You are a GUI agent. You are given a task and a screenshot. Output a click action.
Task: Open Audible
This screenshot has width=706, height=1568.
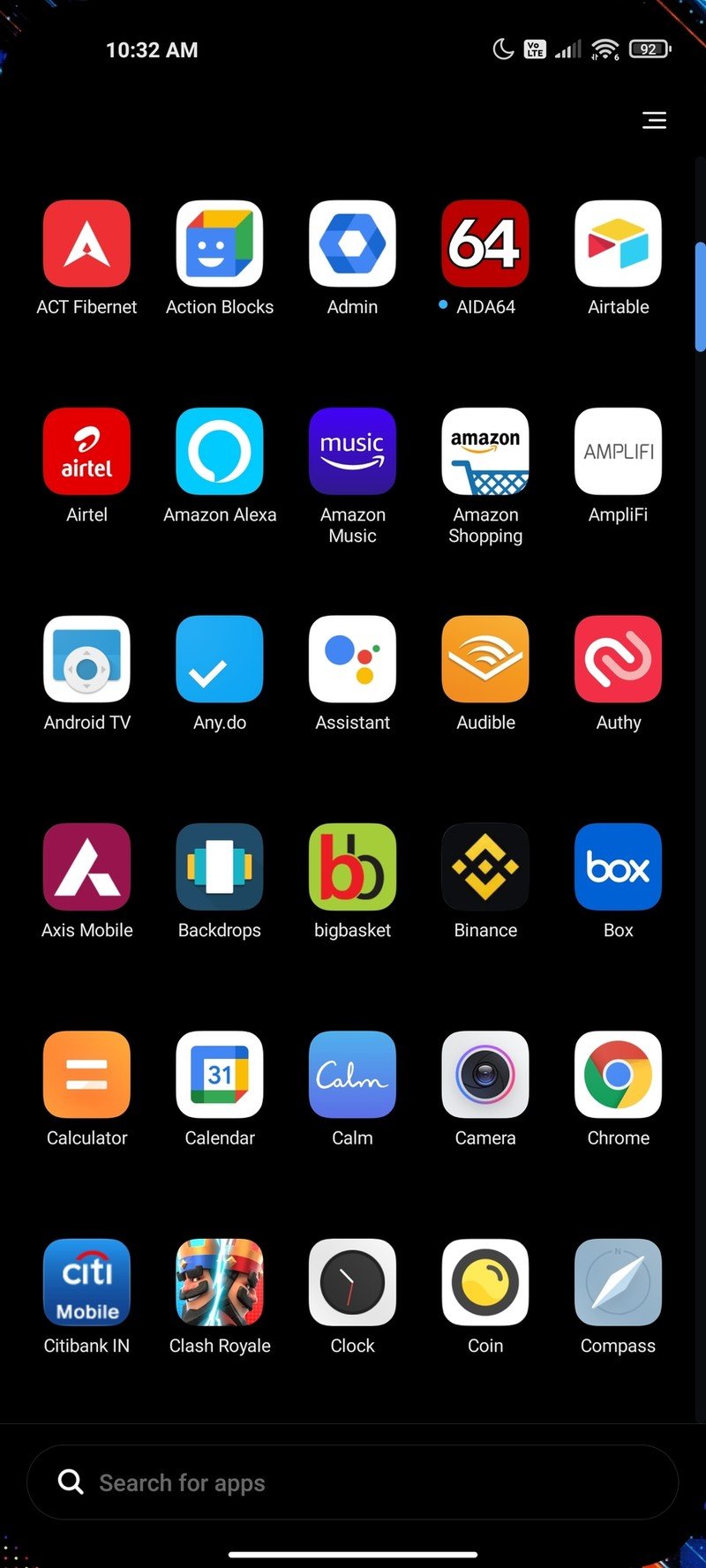485,659
